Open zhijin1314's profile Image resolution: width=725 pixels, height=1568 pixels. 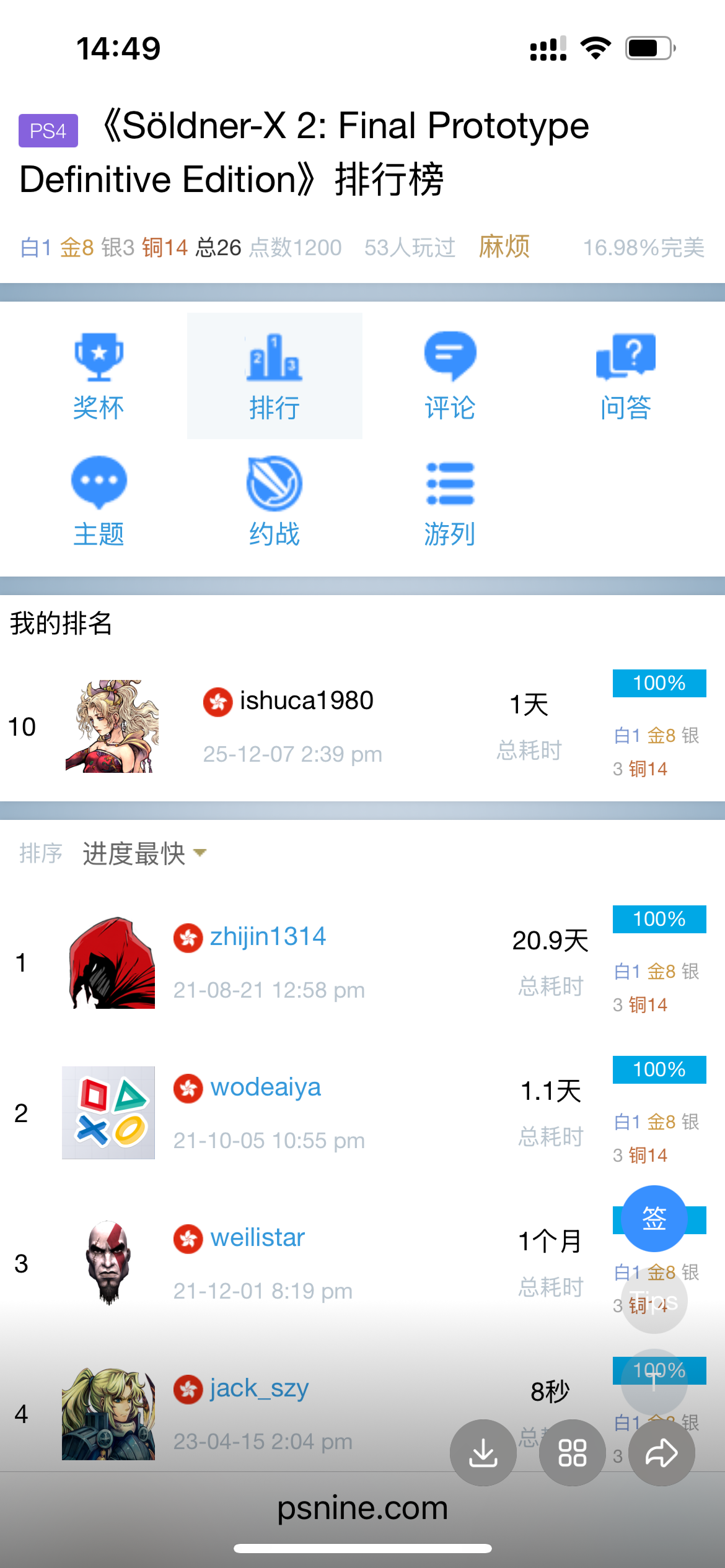click(x=268, y=937)
